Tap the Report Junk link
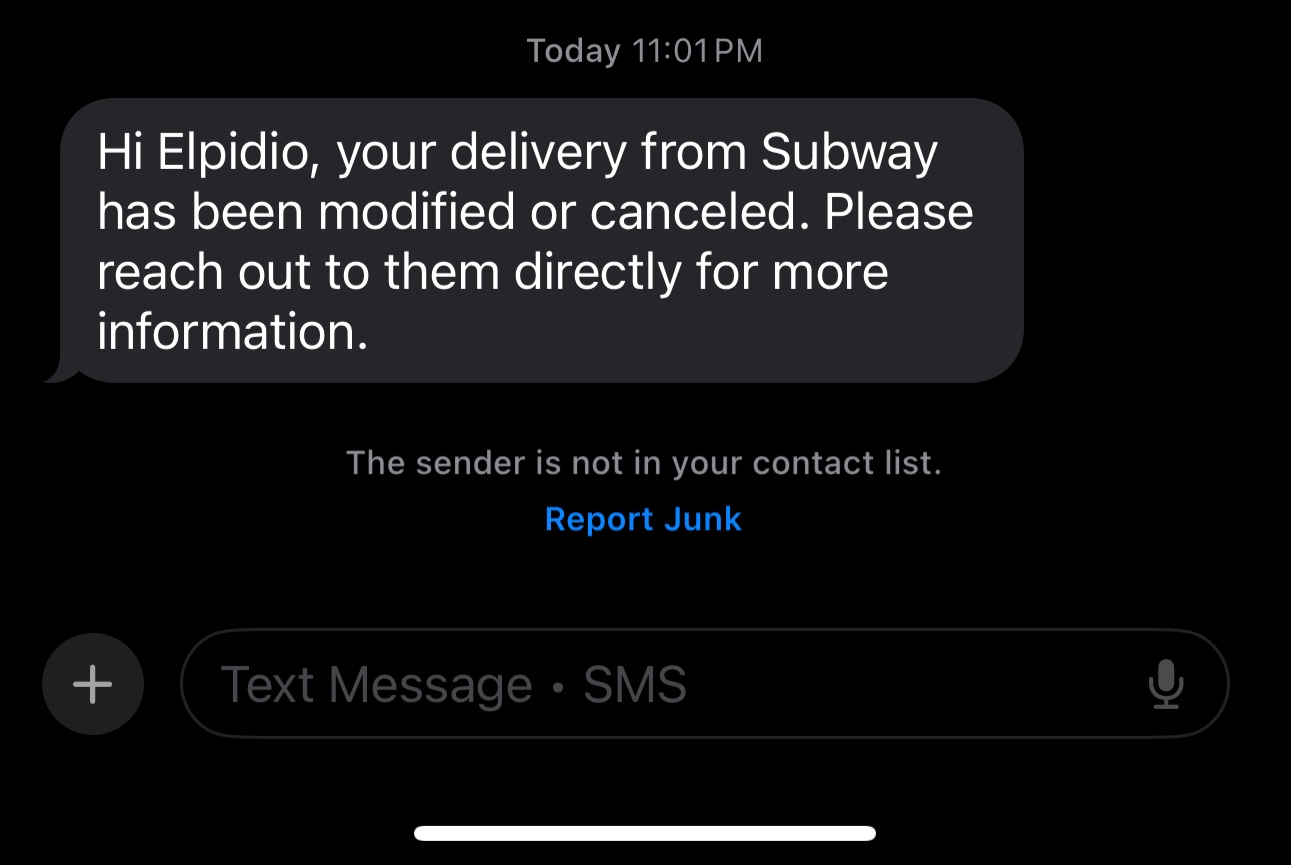The image size is (1291, 865). (643, 519)
